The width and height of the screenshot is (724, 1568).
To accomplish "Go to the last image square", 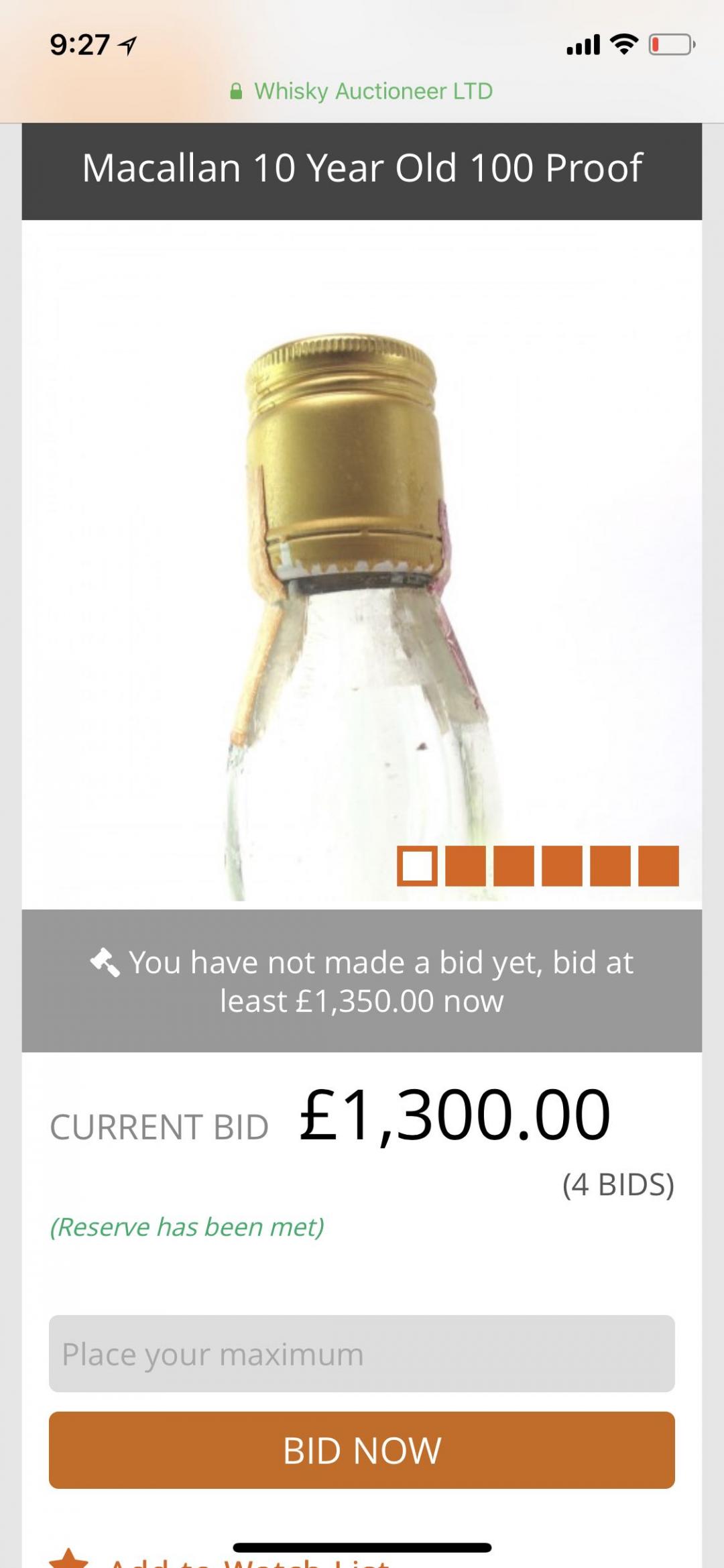I will [658, 866].
